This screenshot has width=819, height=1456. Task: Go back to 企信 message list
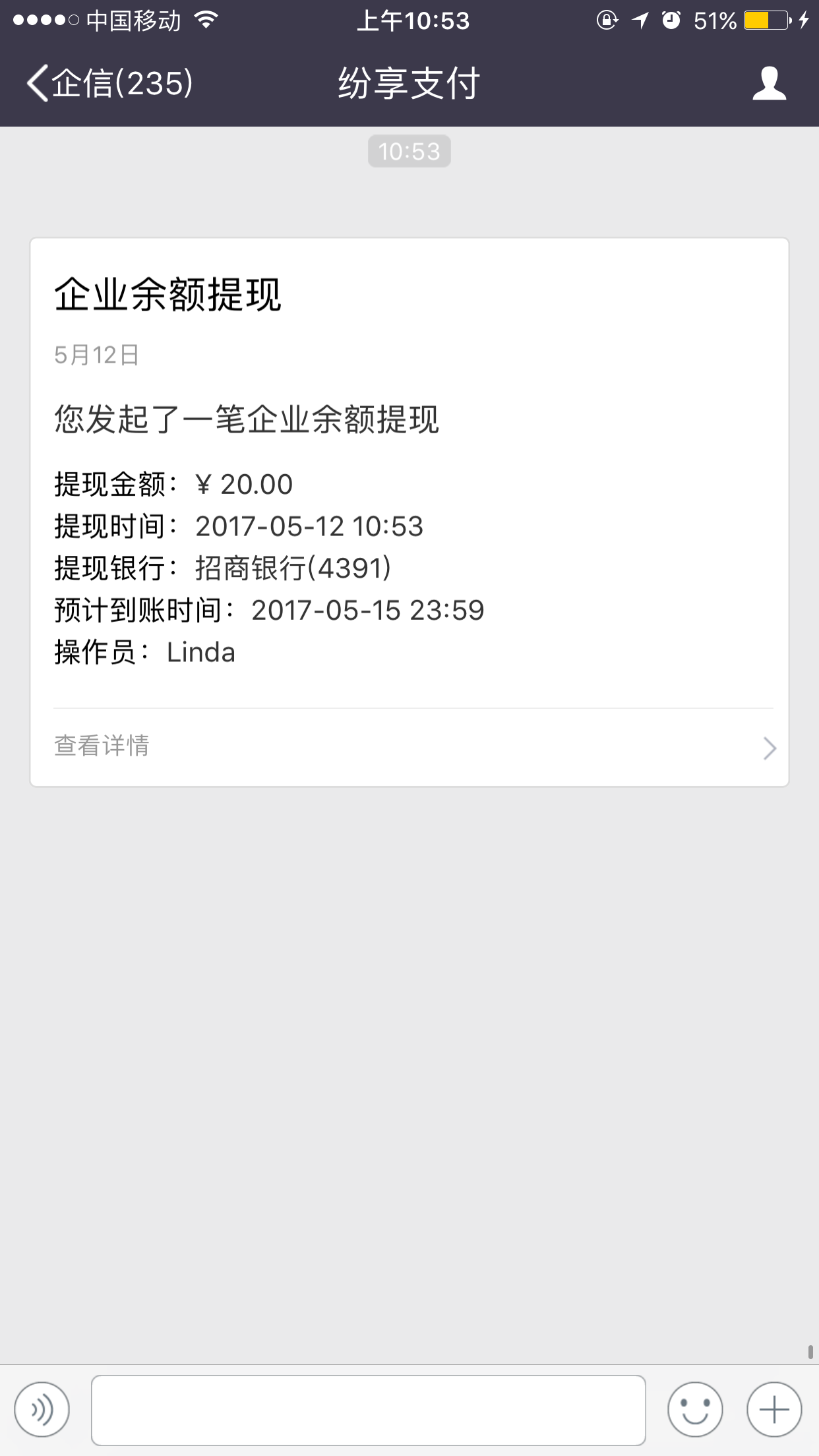tap(109, 84)
